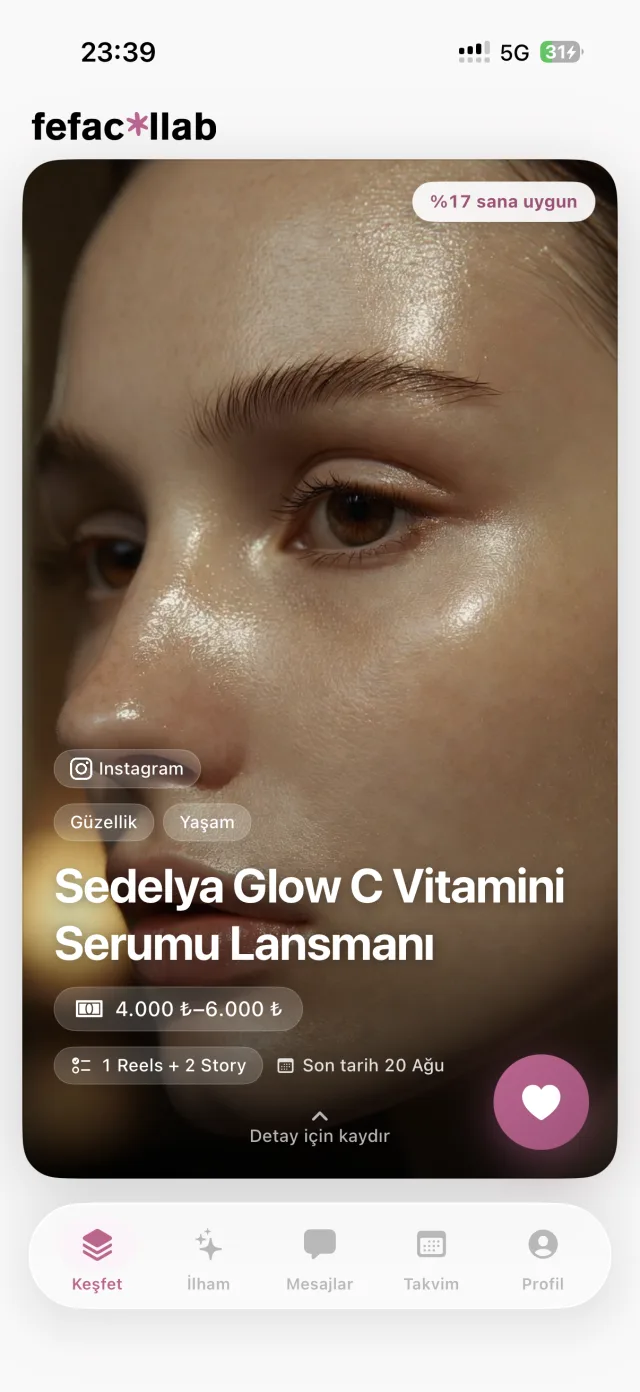Open the Sedelya Glow C Vitamini campaign card
Screen dimensions: 640x1392
pyautogui.click(x=320, y=668)
